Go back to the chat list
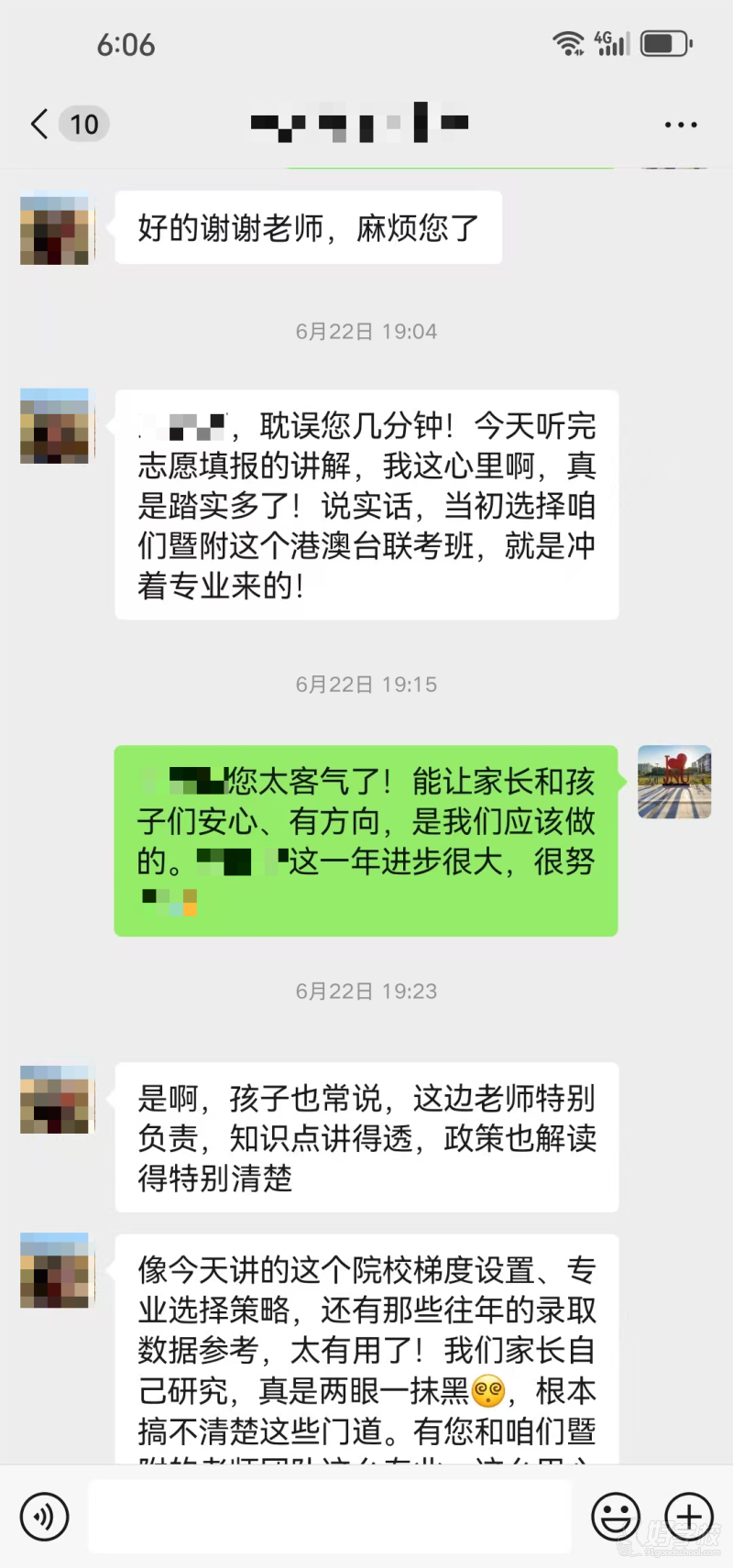 [x=40, y=124]
